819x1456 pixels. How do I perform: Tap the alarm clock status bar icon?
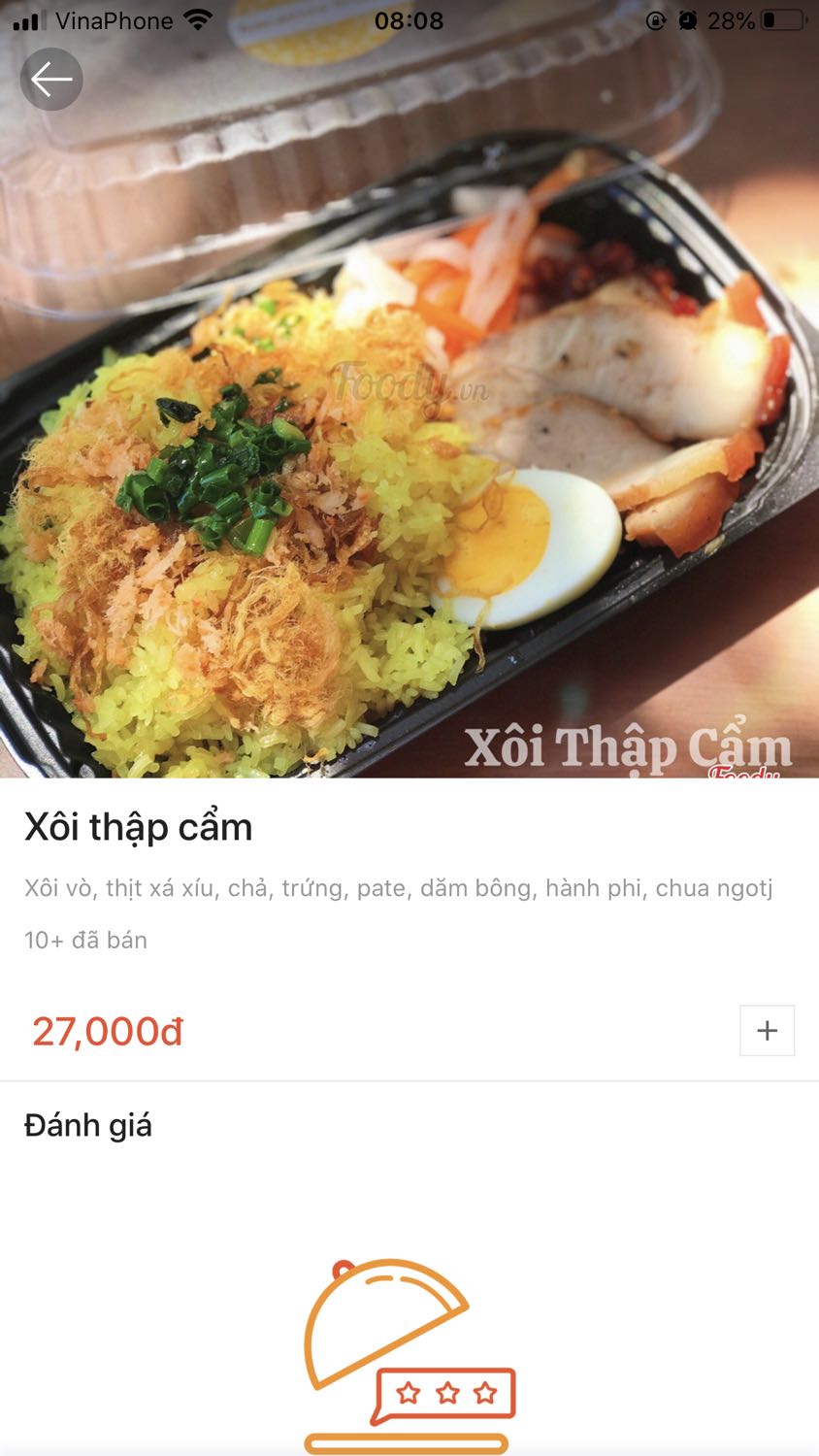(x=687, y=19)
